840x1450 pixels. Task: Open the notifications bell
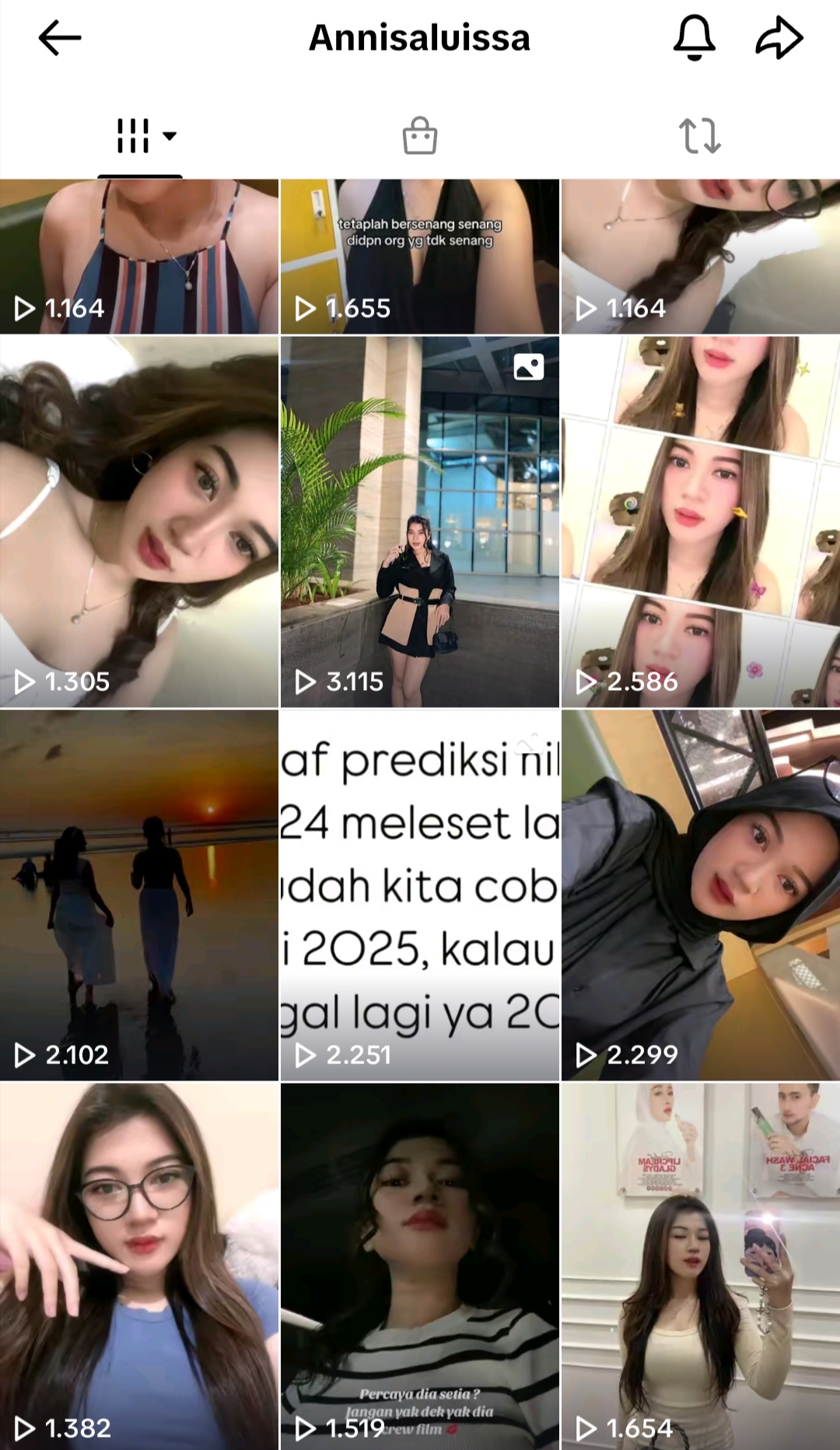click(x=694, y=37)
